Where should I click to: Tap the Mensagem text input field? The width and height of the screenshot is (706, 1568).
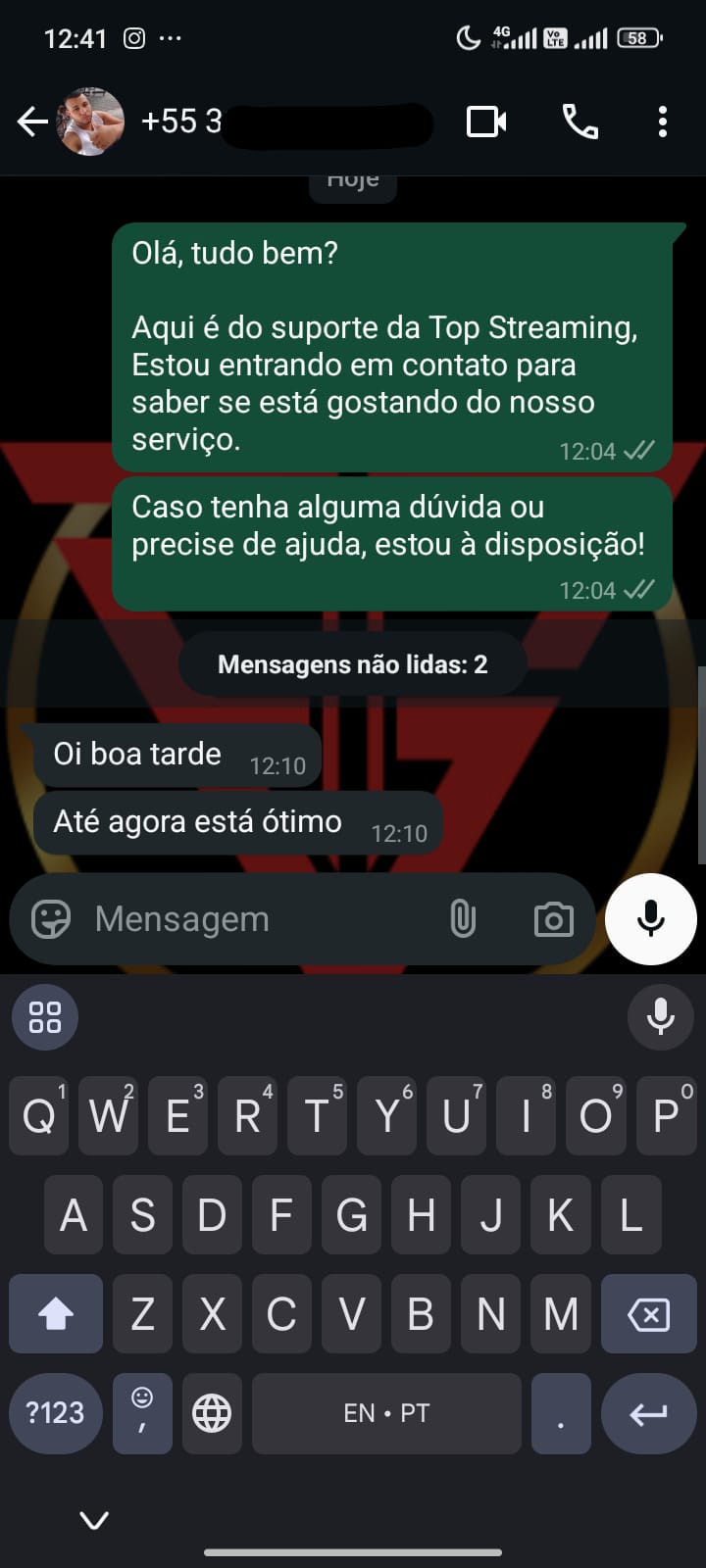245,918
